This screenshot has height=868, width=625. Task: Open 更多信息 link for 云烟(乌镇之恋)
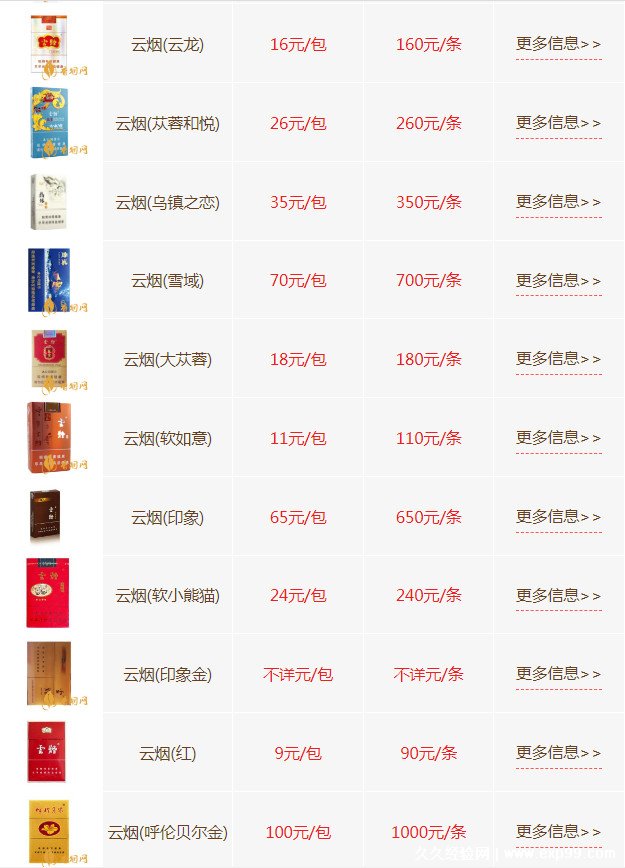click(x=558, y=202)
